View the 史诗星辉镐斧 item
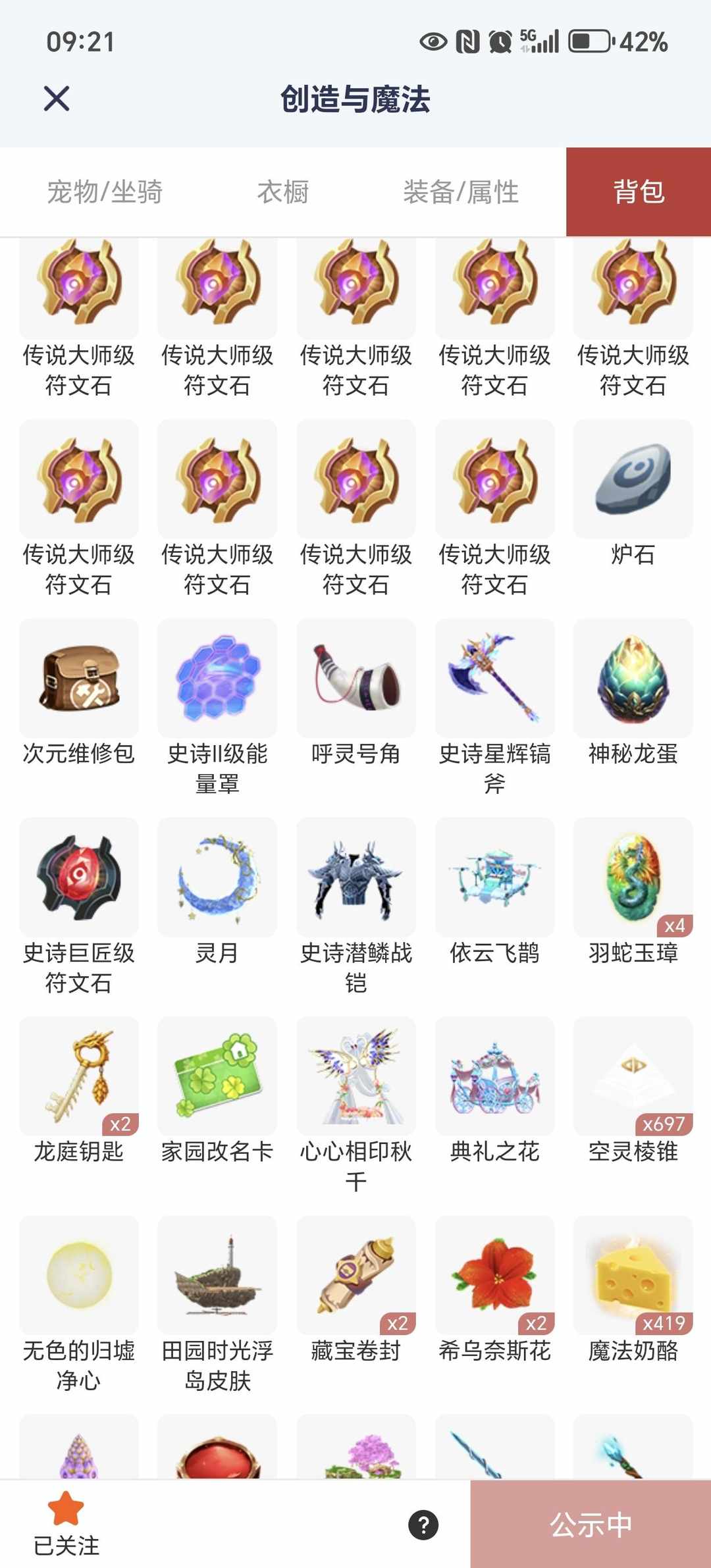The image size is (711, 1568). [x=494, y=679]
